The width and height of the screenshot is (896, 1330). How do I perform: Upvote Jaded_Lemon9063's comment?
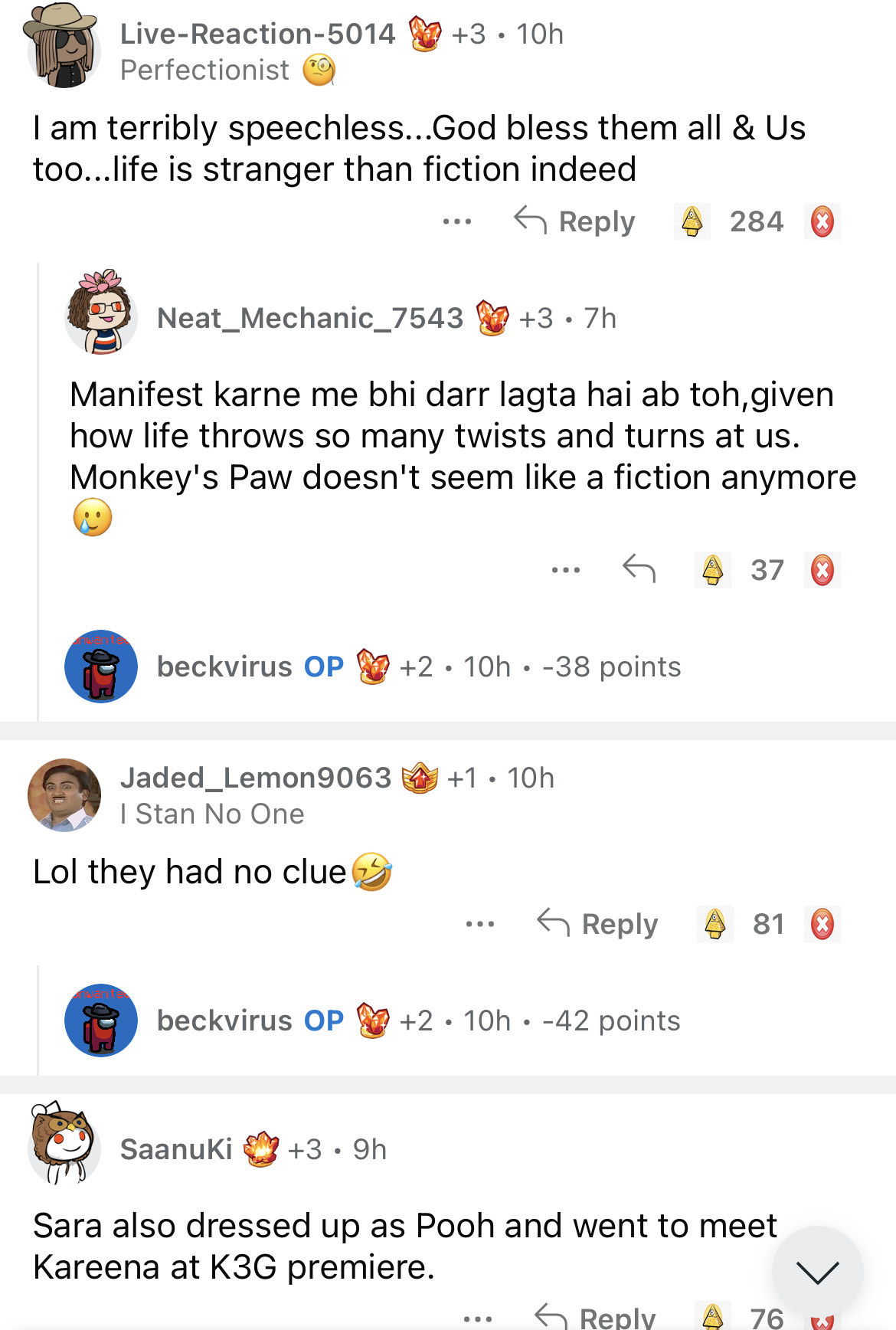coord(715,923)
